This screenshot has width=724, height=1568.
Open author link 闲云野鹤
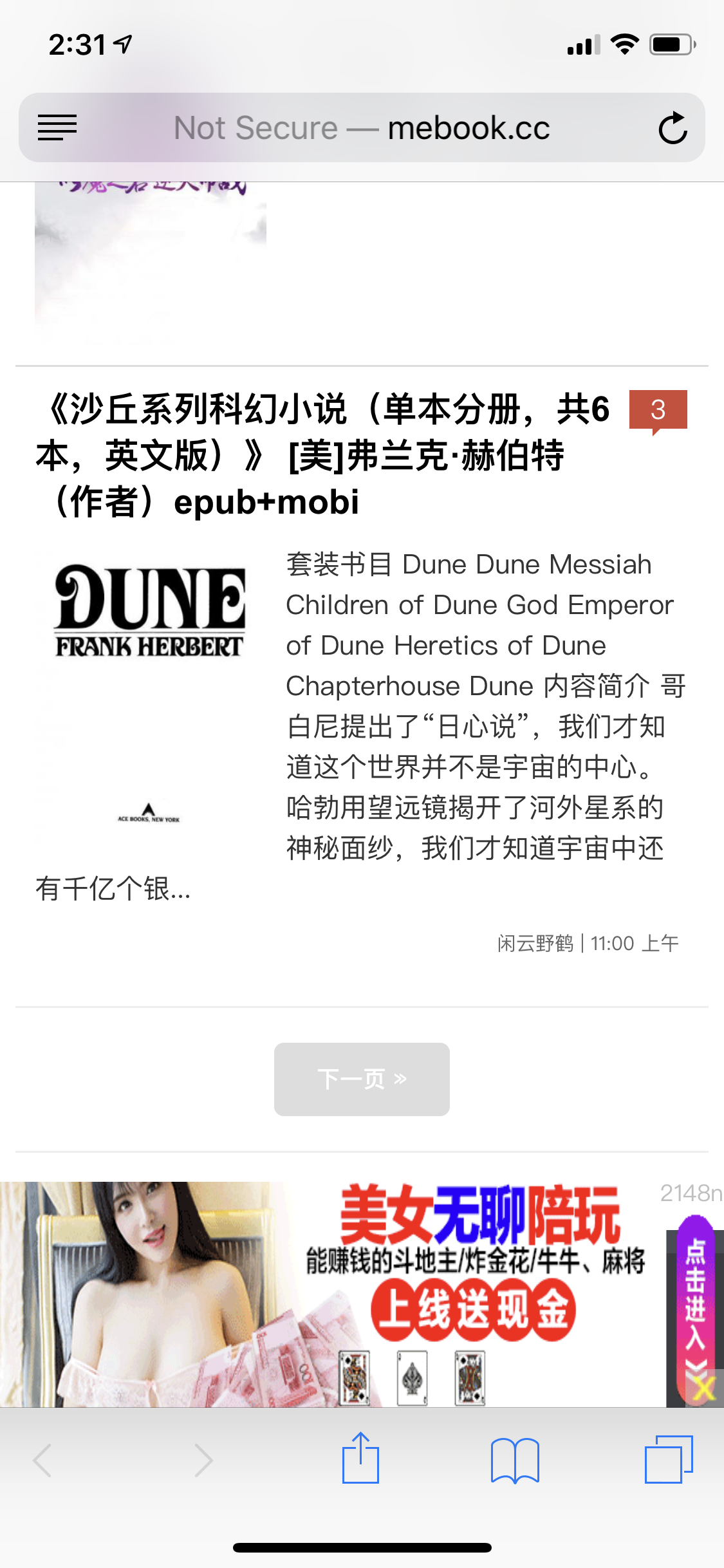[535, 944]
